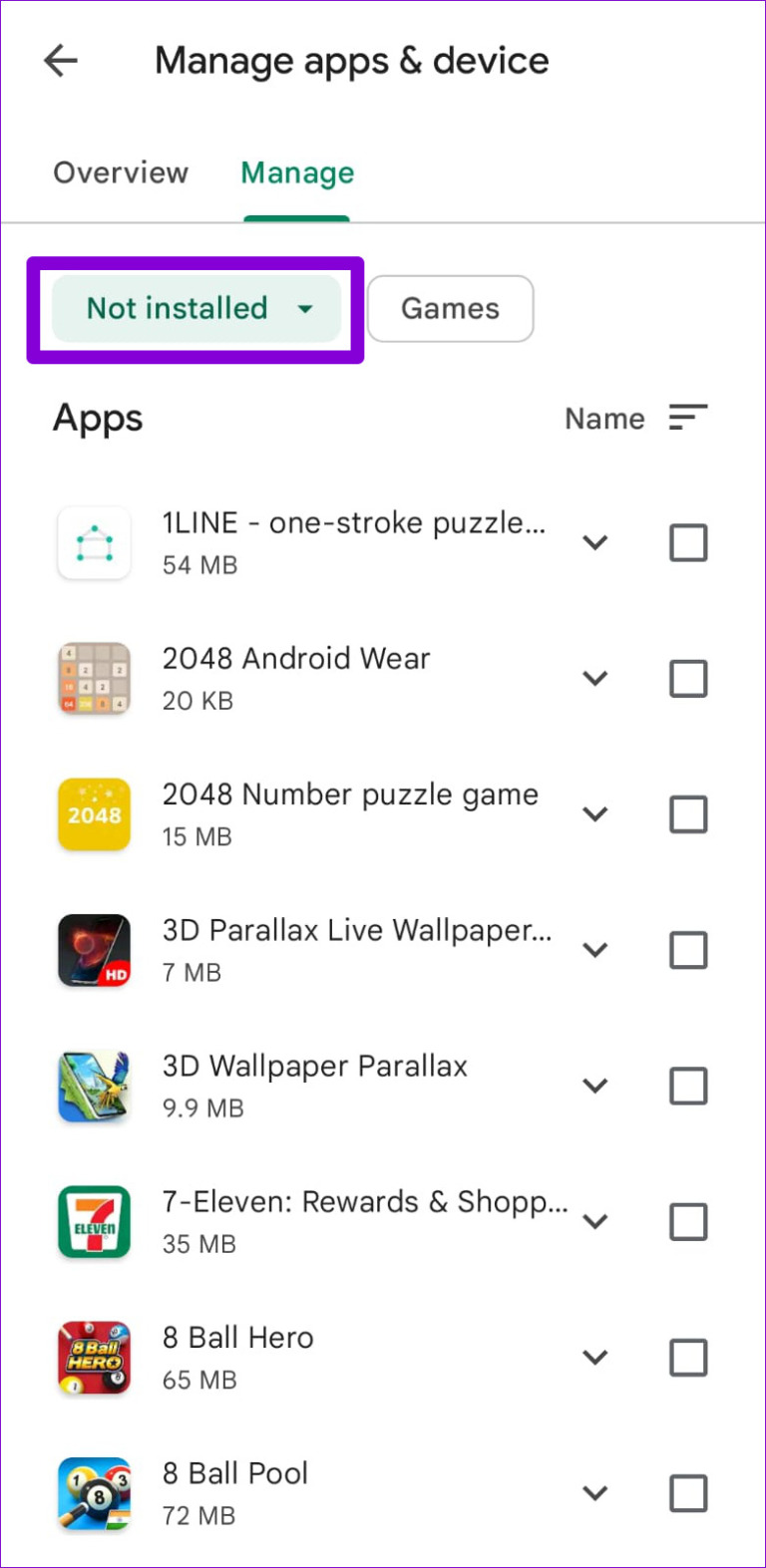Select the checkbox beside 2048 Android Wear

[x=687, y=678]
